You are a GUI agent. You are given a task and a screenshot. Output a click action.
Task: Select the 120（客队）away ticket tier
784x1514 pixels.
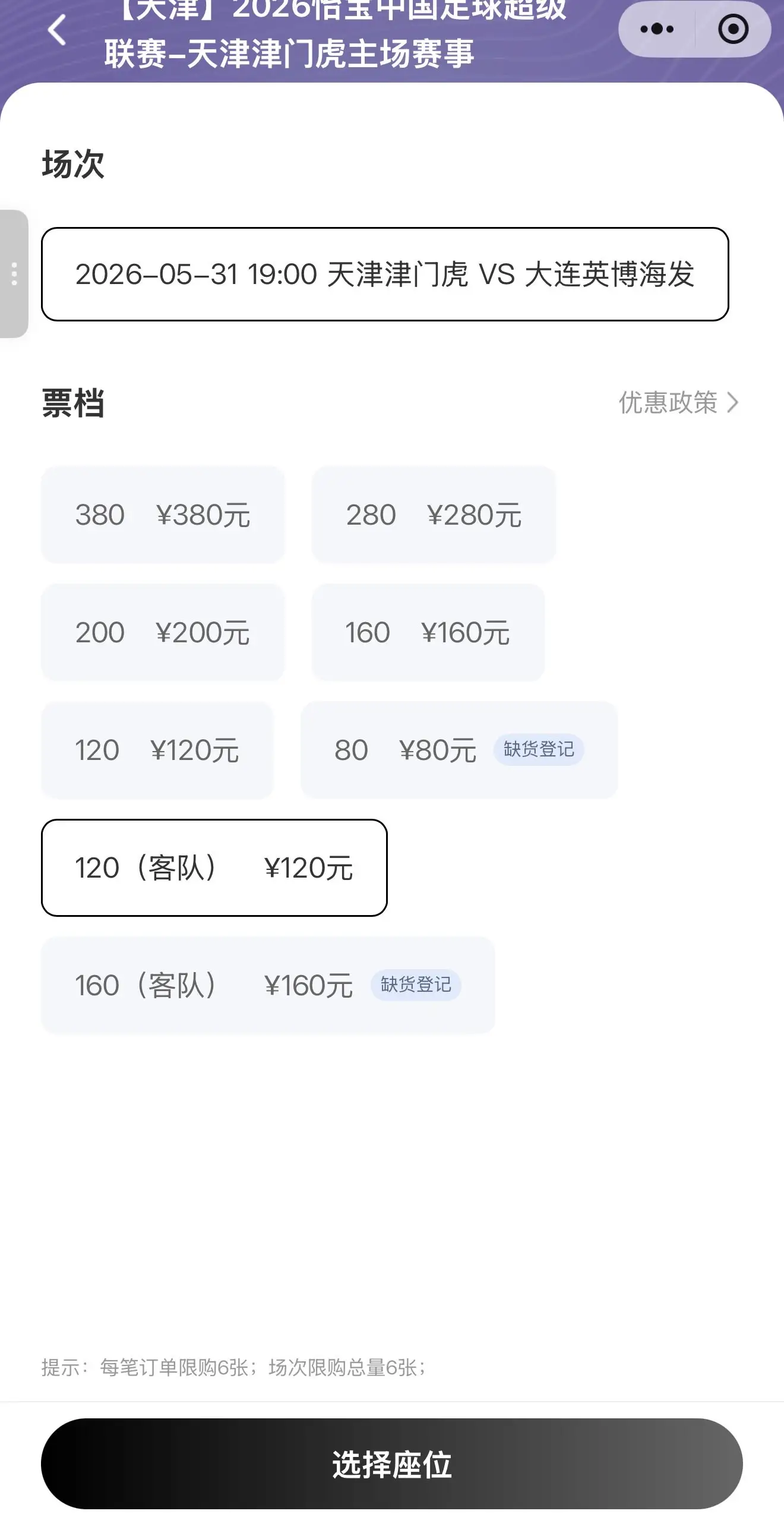click(214, 868)
